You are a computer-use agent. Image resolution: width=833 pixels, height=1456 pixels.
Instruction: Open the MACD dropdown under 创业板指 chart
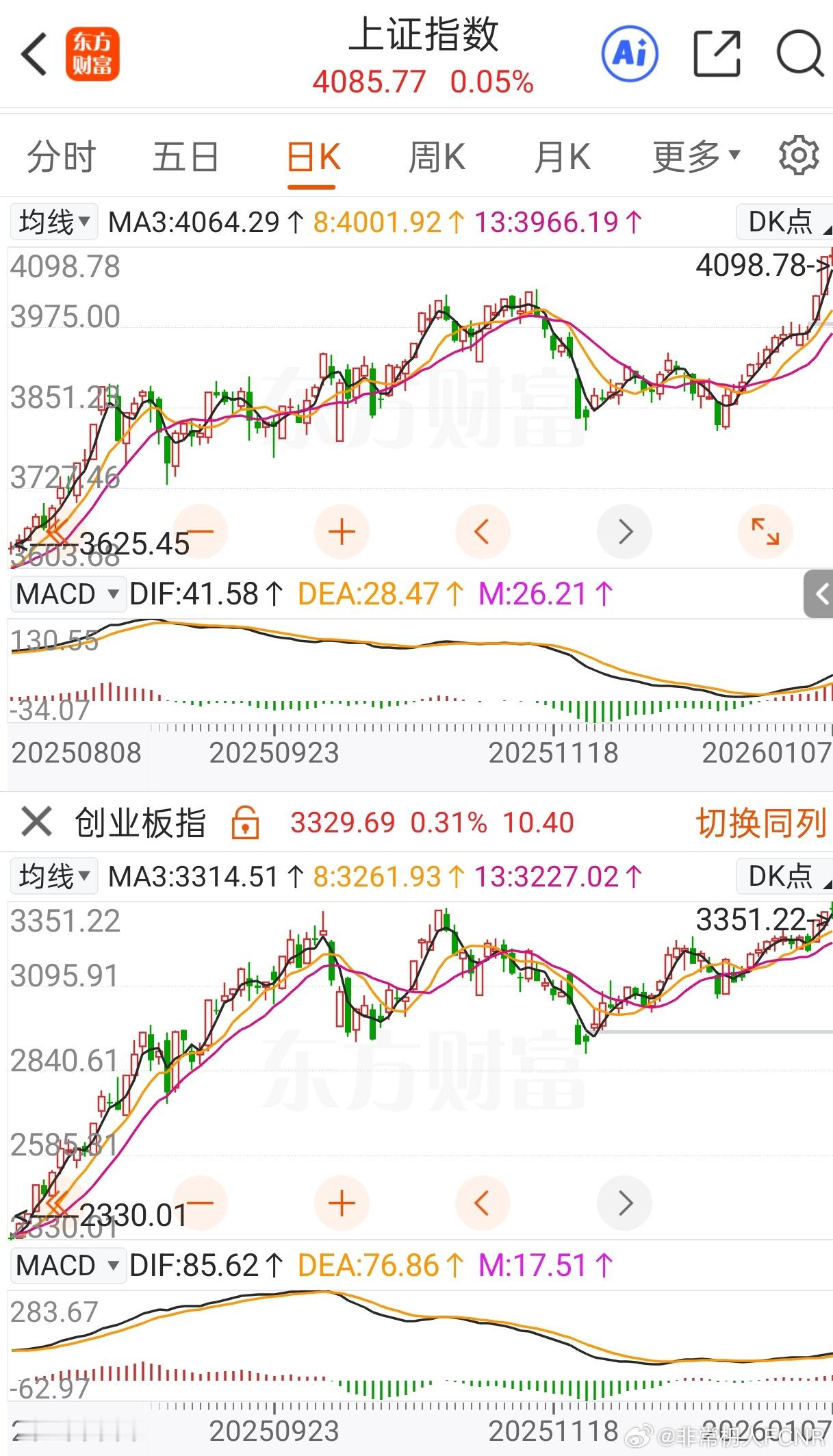[x=67, y=1265]
